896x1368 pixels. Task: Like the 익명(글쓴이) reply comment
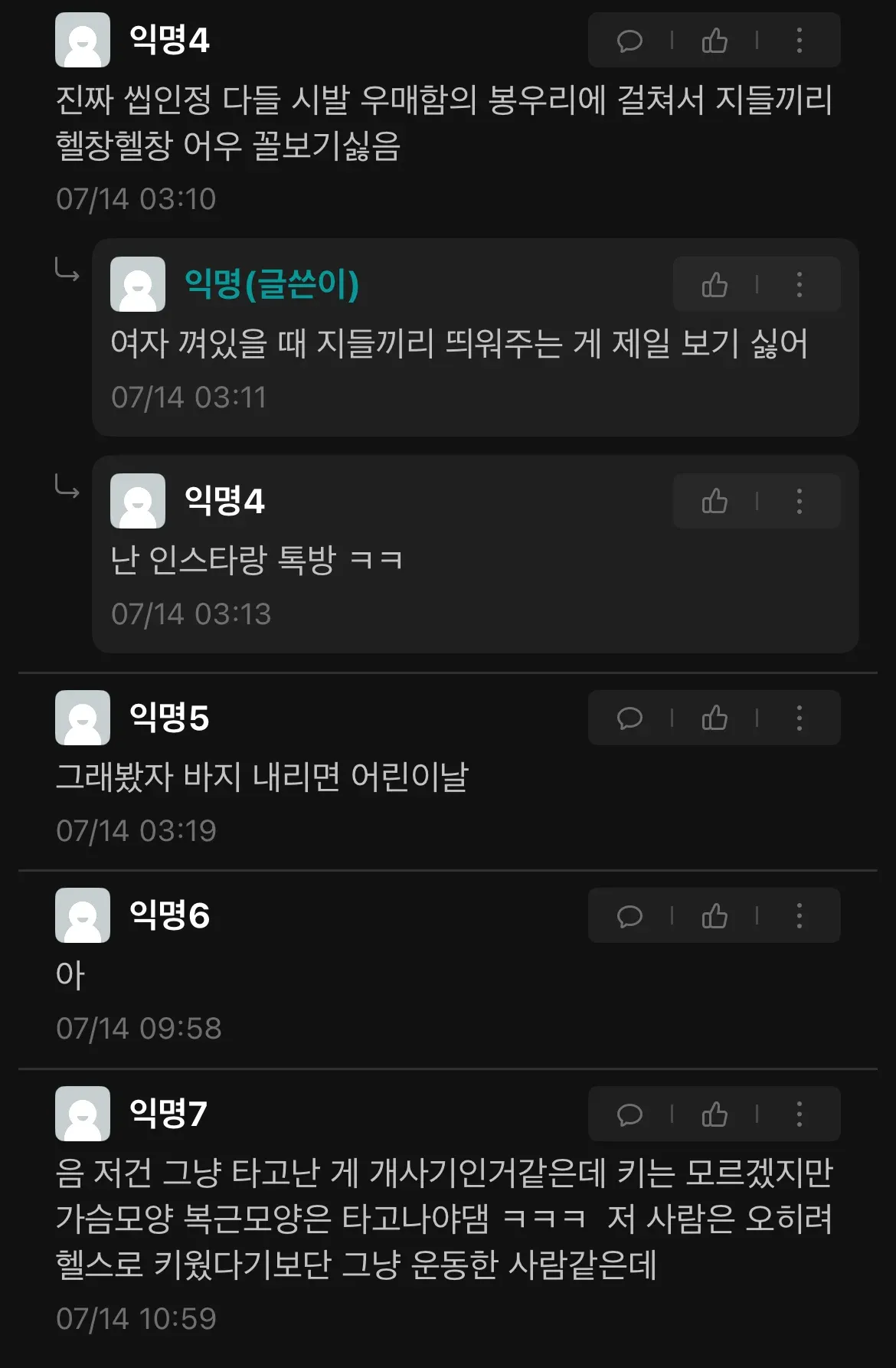point(715,285)
